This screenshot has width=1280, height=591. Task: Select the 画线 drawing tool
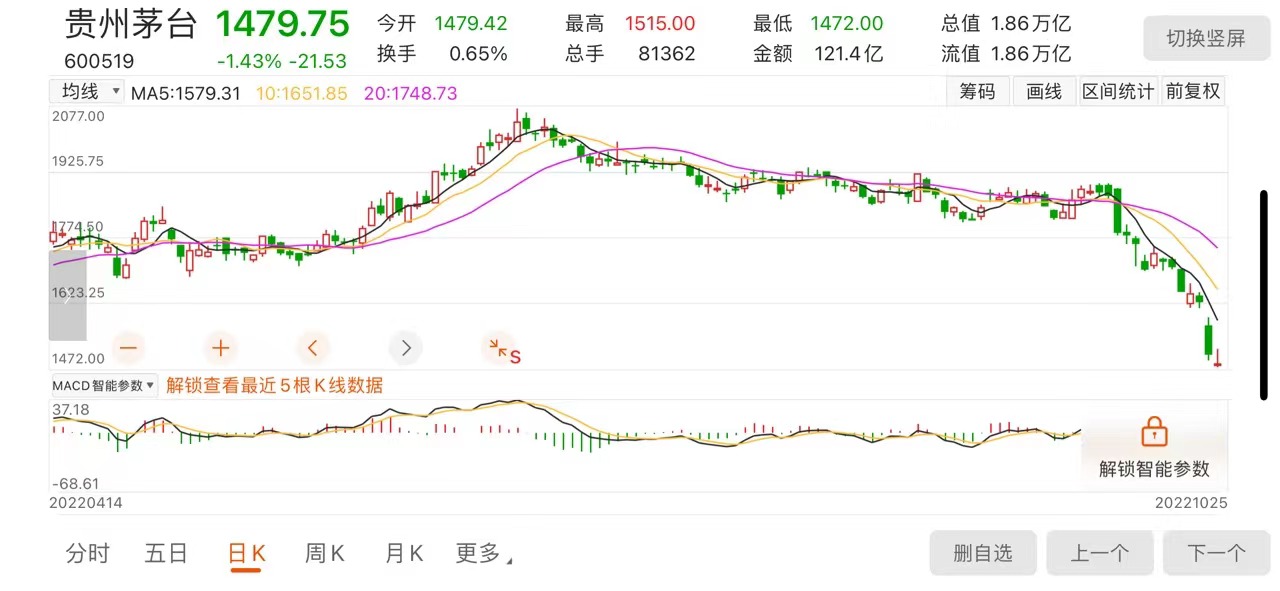[1043, 92]
